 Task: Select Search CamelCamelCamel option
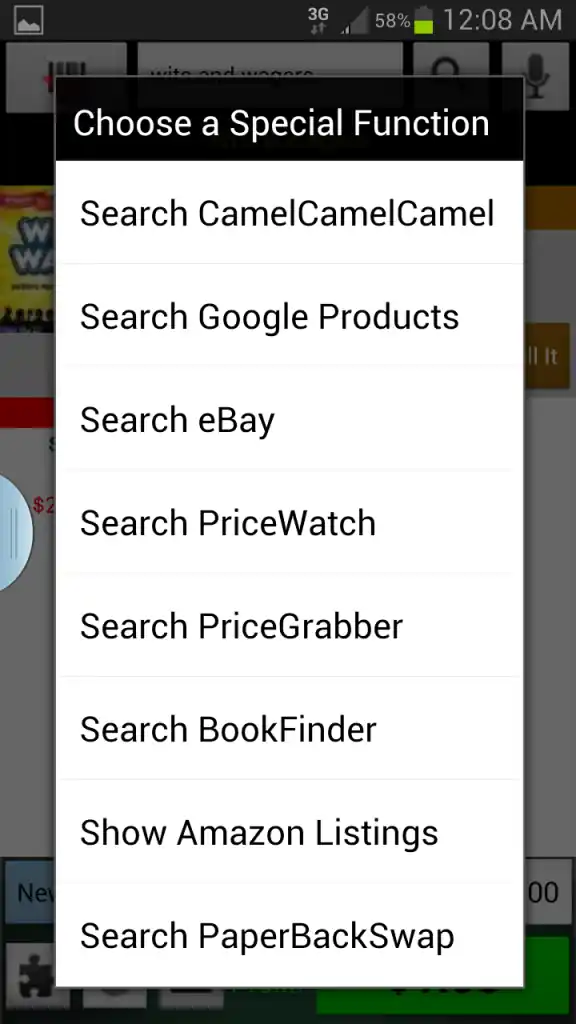[289, 213]
